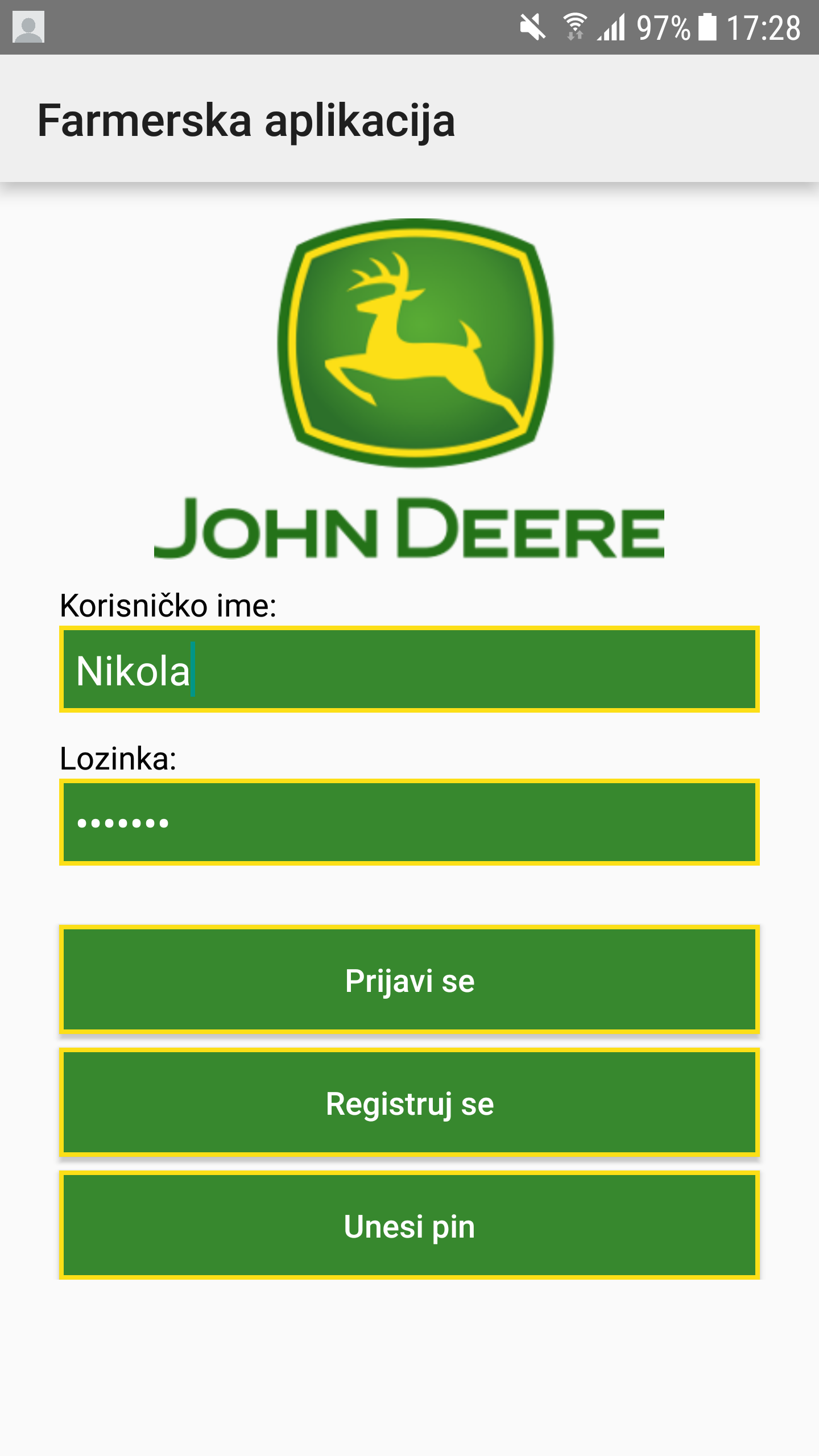Viewport: 819px width, 1456px height.
Task: Select the Unesi pin button
Action: (409, 1225)
